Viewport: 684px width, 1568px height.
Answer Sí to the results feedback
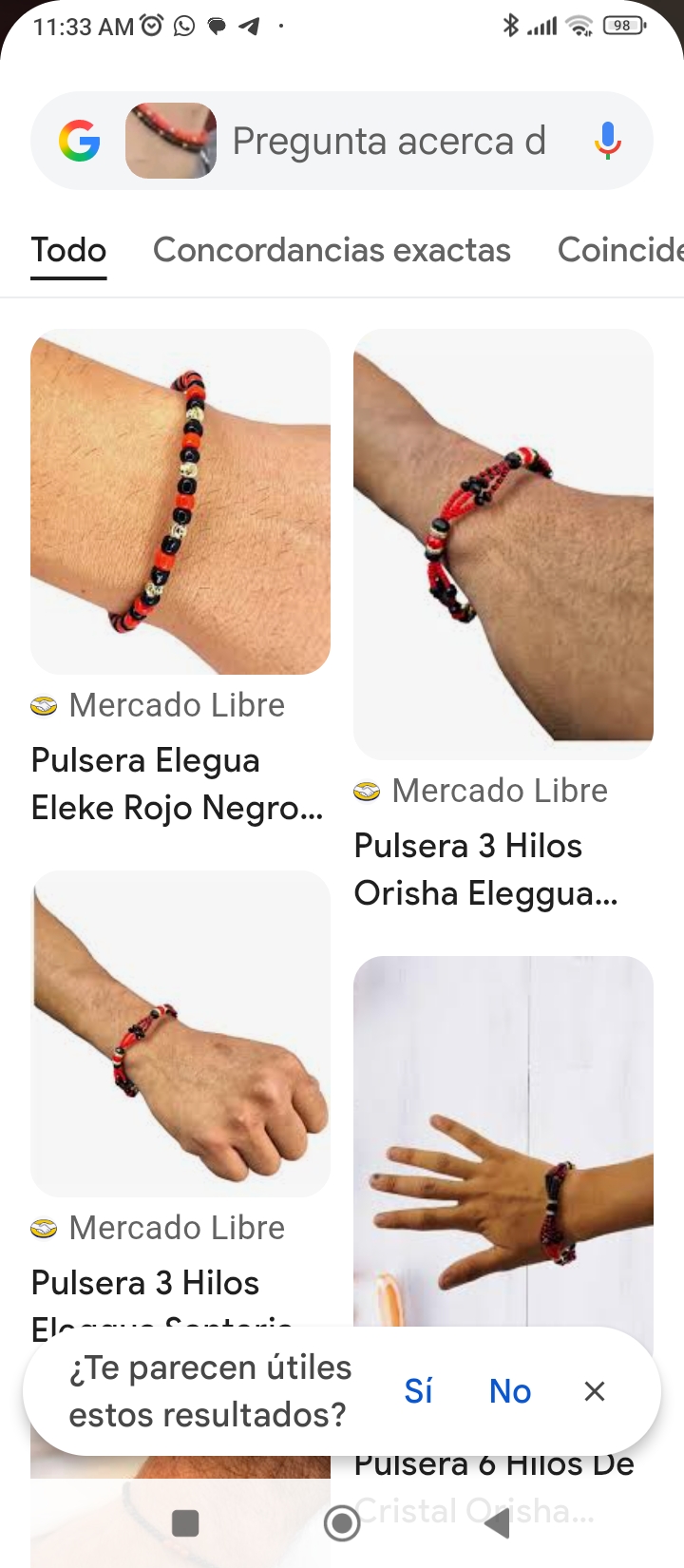(x=418, y=1391)
